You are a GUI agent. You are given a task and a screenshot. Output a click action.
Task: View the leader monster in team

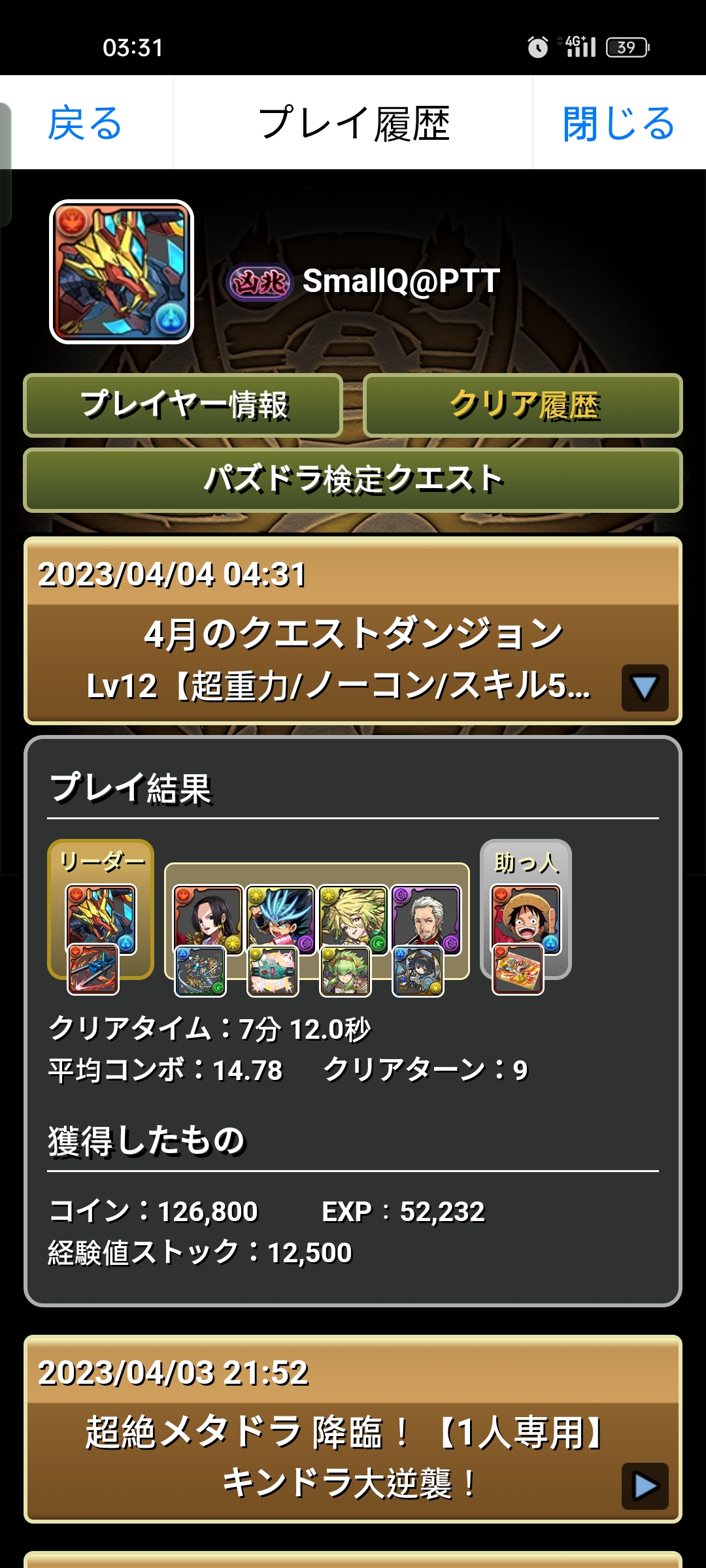[101, 919]
